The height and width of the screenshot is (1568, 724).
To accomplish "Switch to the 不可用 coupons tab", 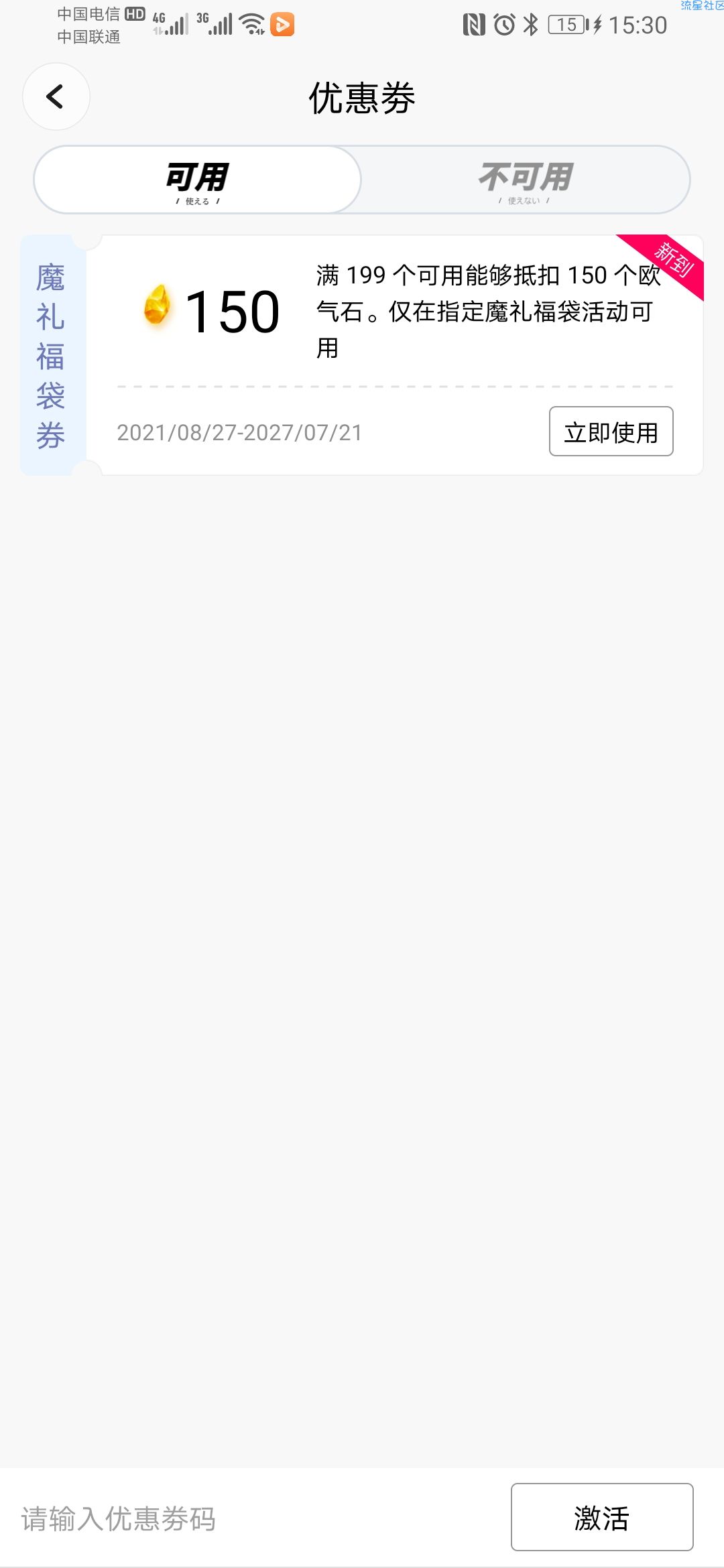I will point(526,180).
